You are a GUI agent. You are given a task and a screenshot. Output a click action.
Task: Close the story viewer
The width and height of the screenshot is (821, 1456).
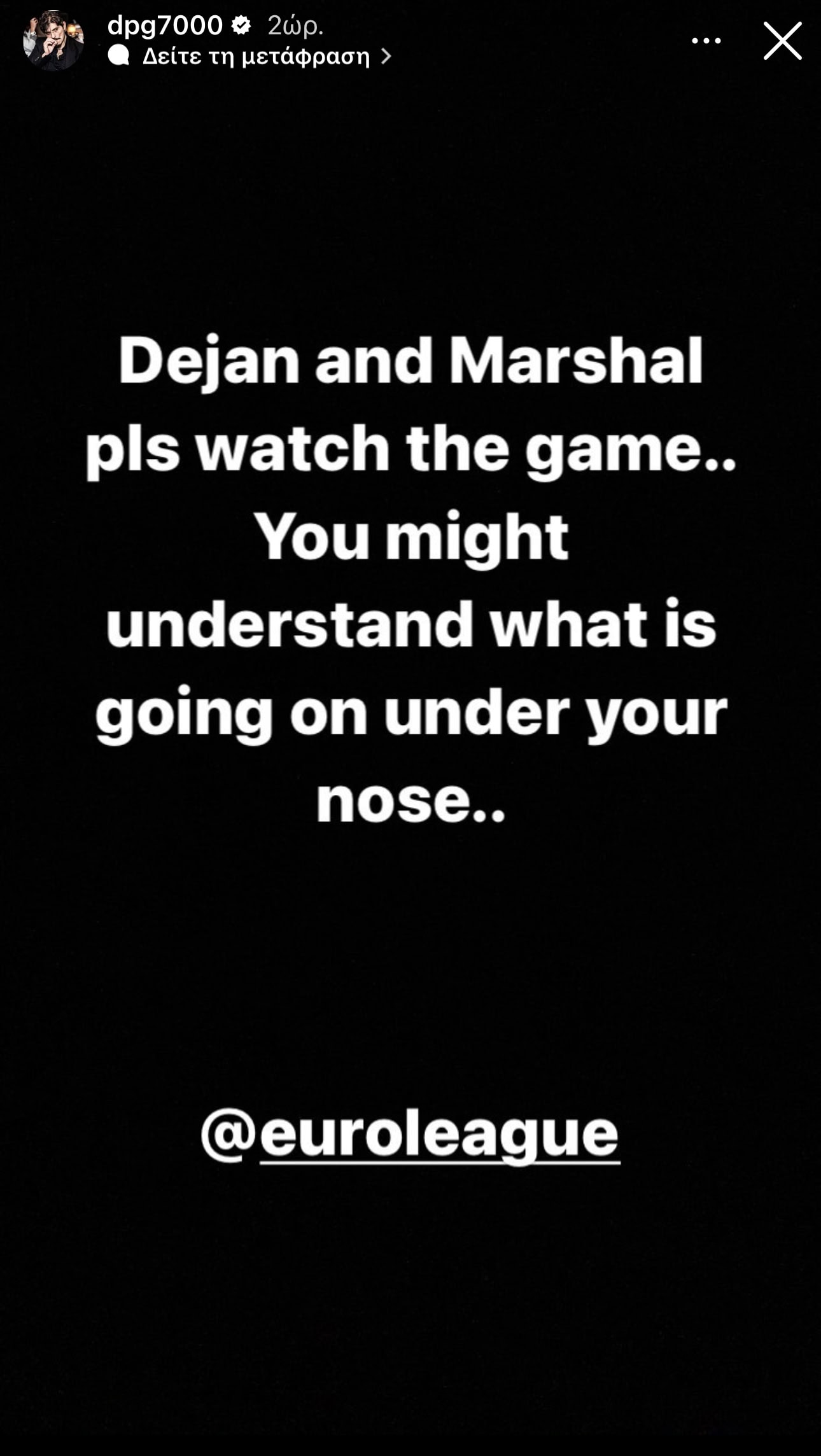(782, 41)
